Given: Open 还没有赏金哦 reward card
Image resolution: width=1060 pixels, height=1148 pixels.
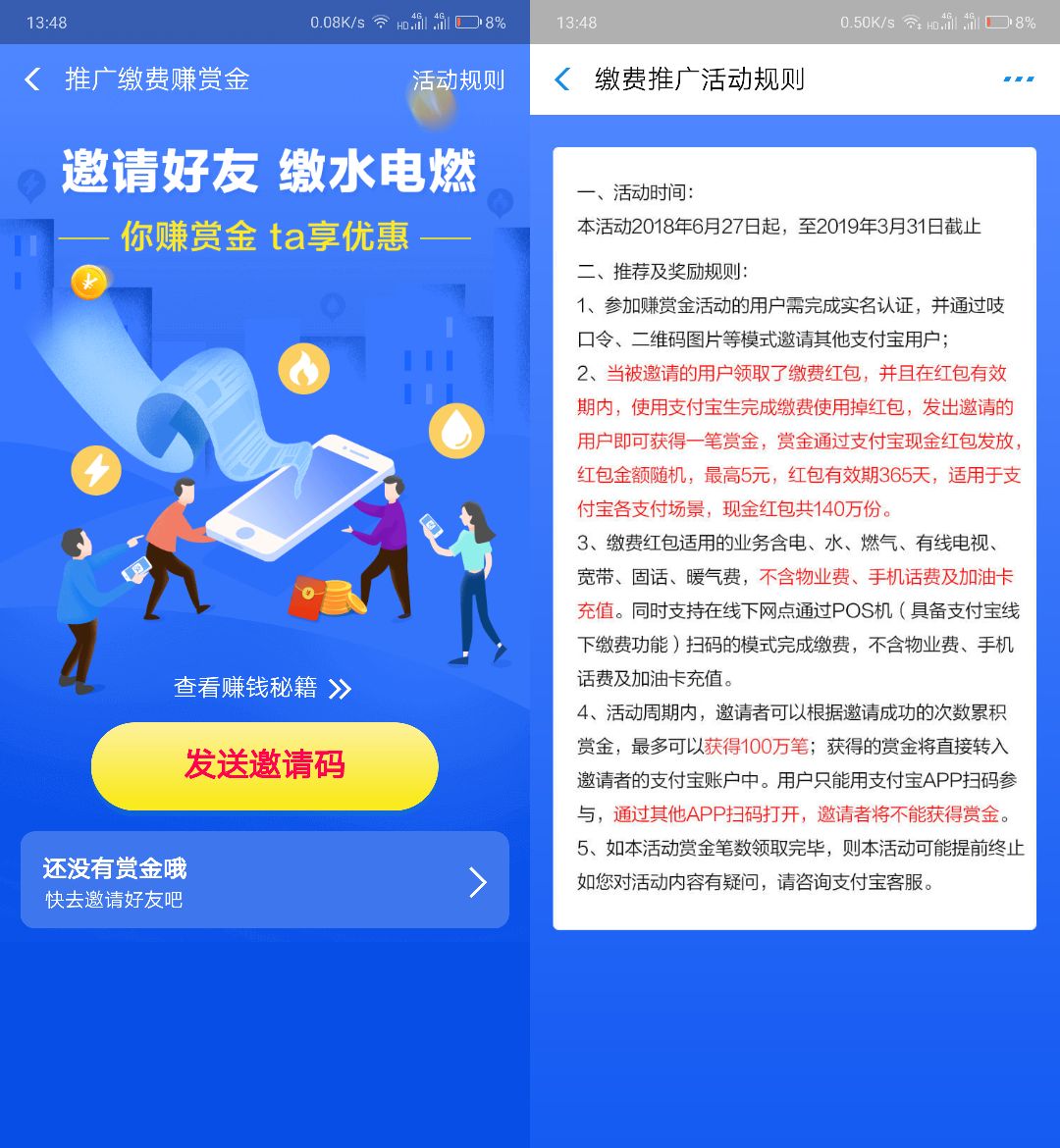Looking at the screenshot, I should (x=265, y=880).
